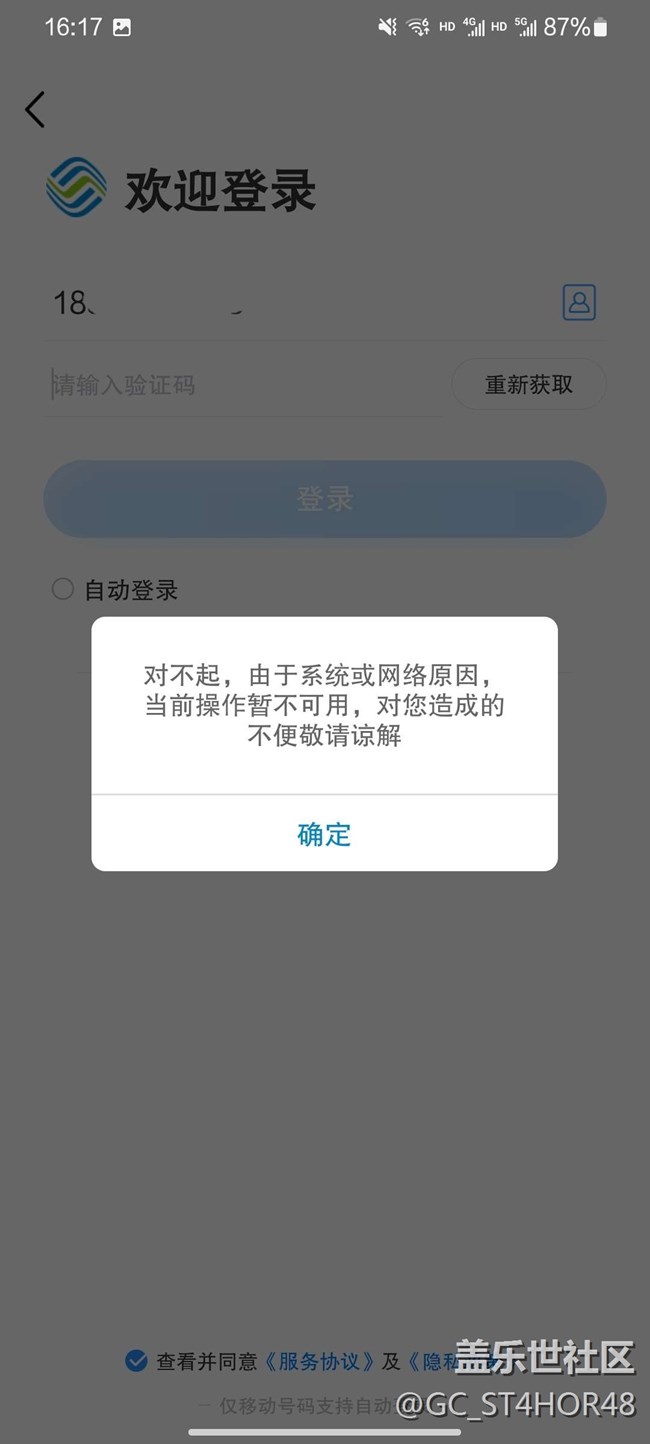Tap the blue 登录 button
The image size is (650, 1444).
tap(324, 499)
